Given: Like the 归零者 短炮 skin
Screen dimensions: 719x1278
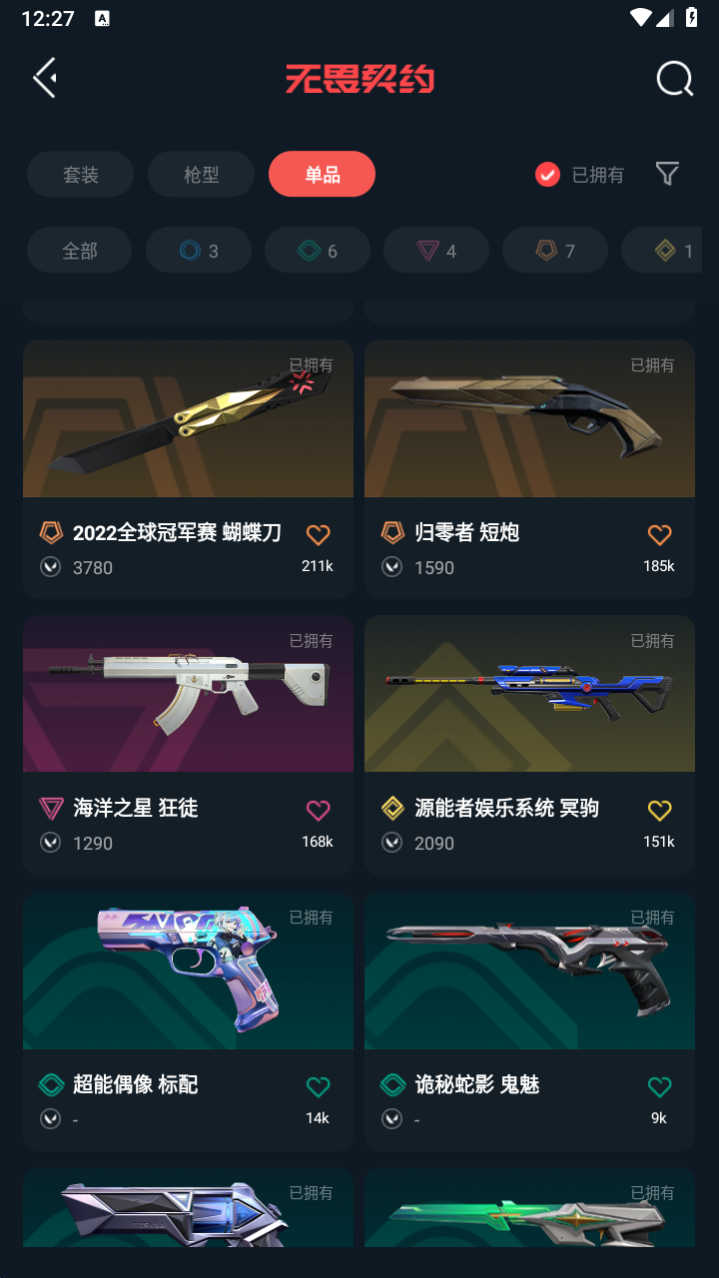Looking at the screenshot, I should click(659, 535).
